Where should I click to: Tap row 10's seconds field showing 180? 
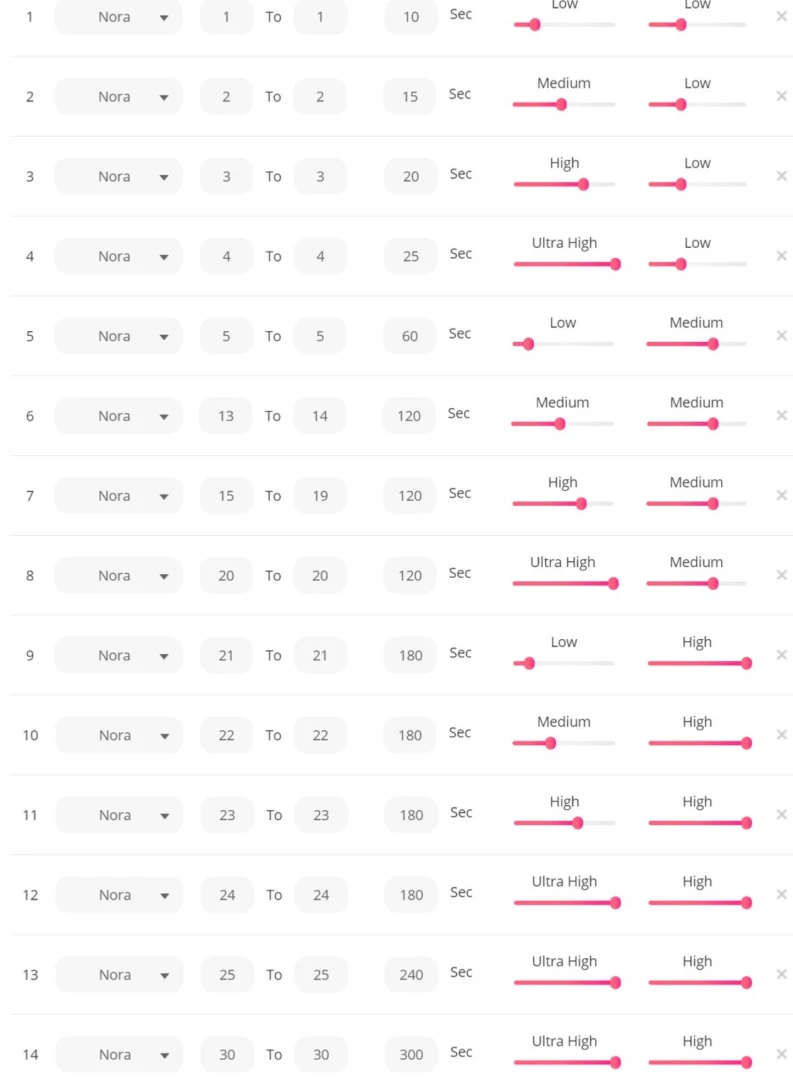pyautogui.click(x=410, y=735)
